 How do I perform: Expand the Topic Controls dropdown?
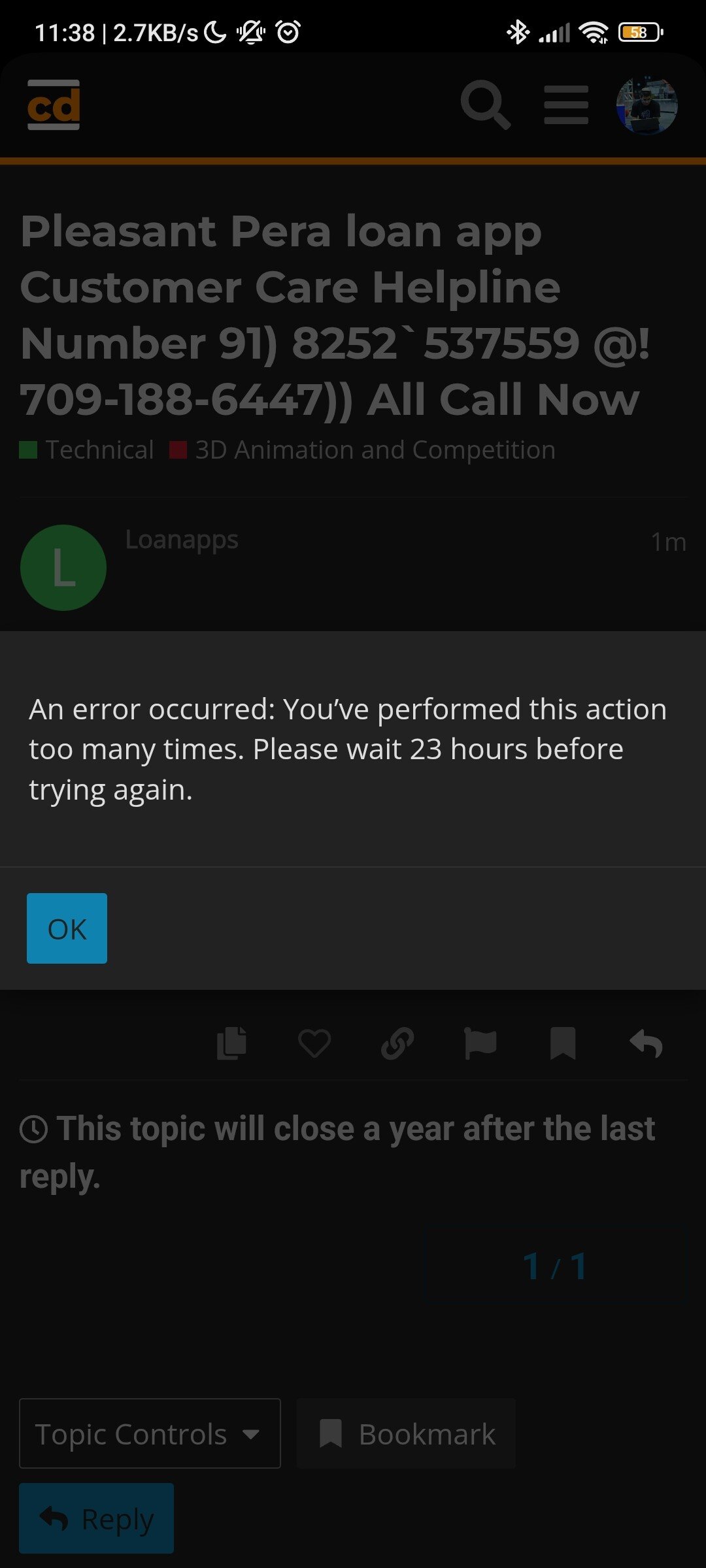(150, 1433)
